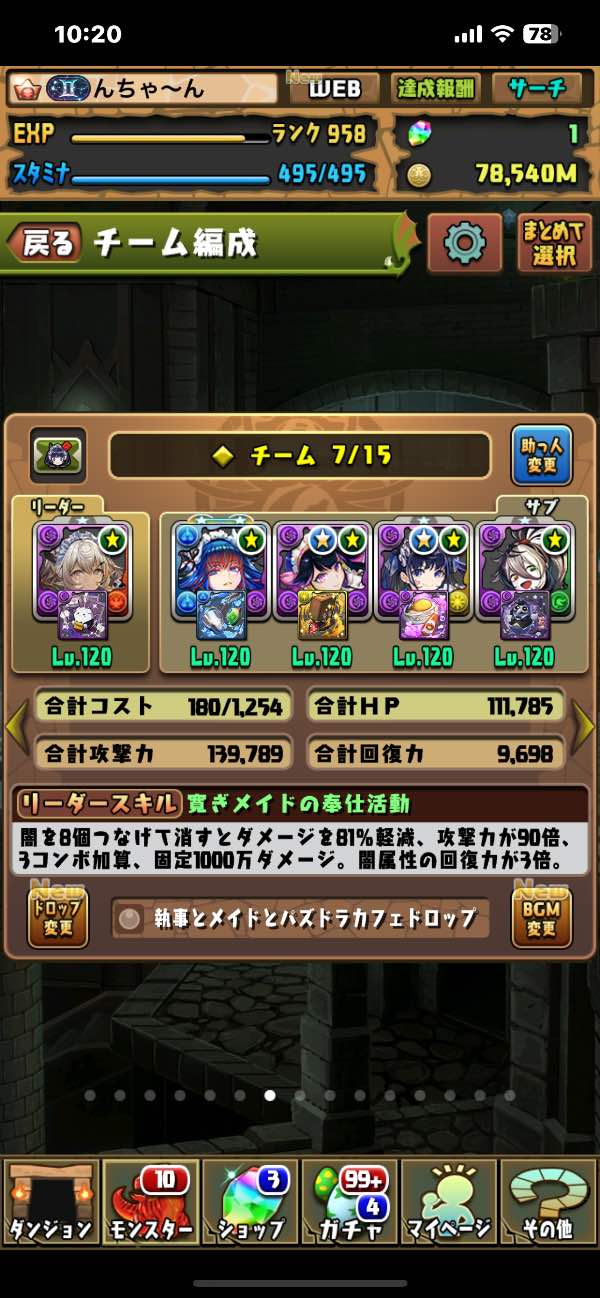
Task: Tap 助っ人変更 helper change button
Action: (x=540, y=455)
